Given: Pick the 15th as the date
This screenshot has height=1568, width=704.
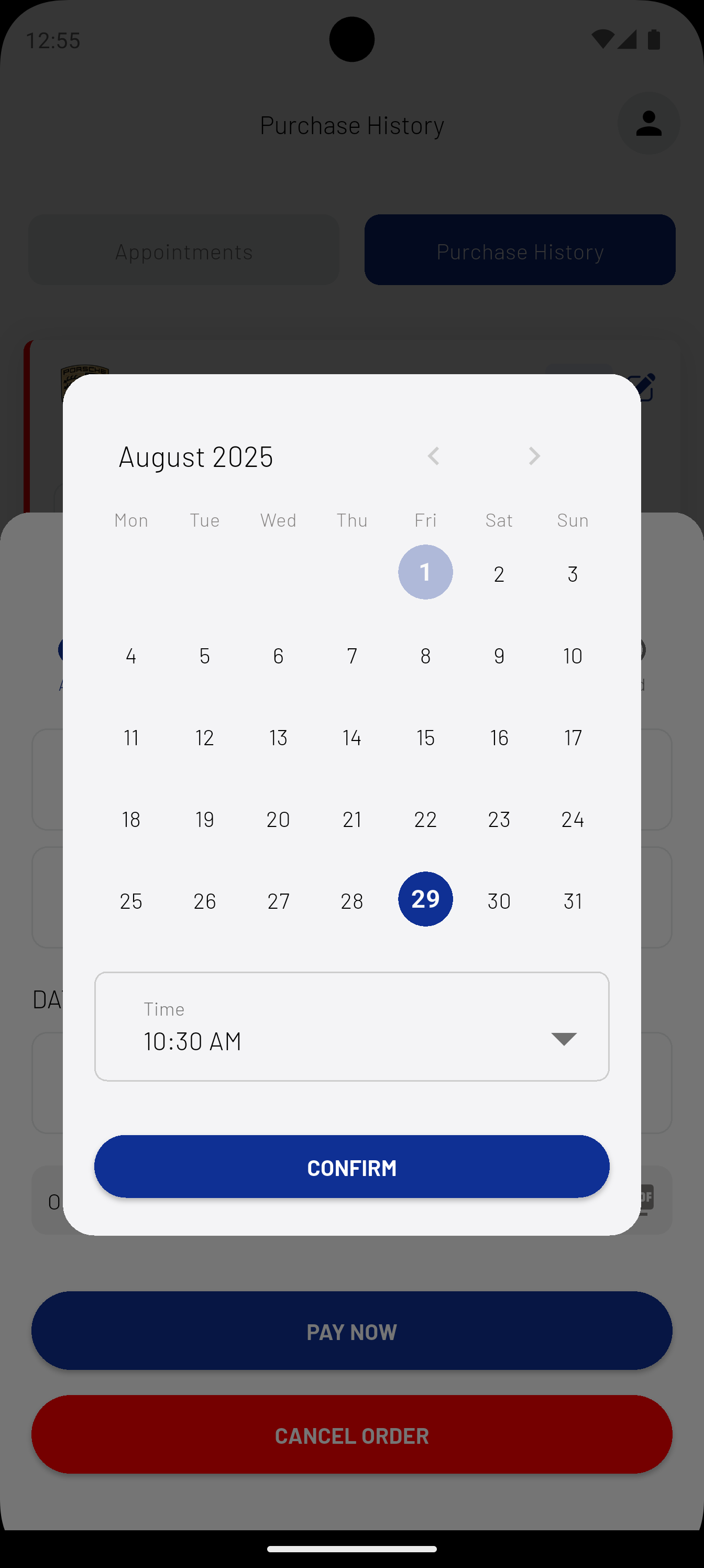Looking at the screenshot, I should tap(425, 737).
